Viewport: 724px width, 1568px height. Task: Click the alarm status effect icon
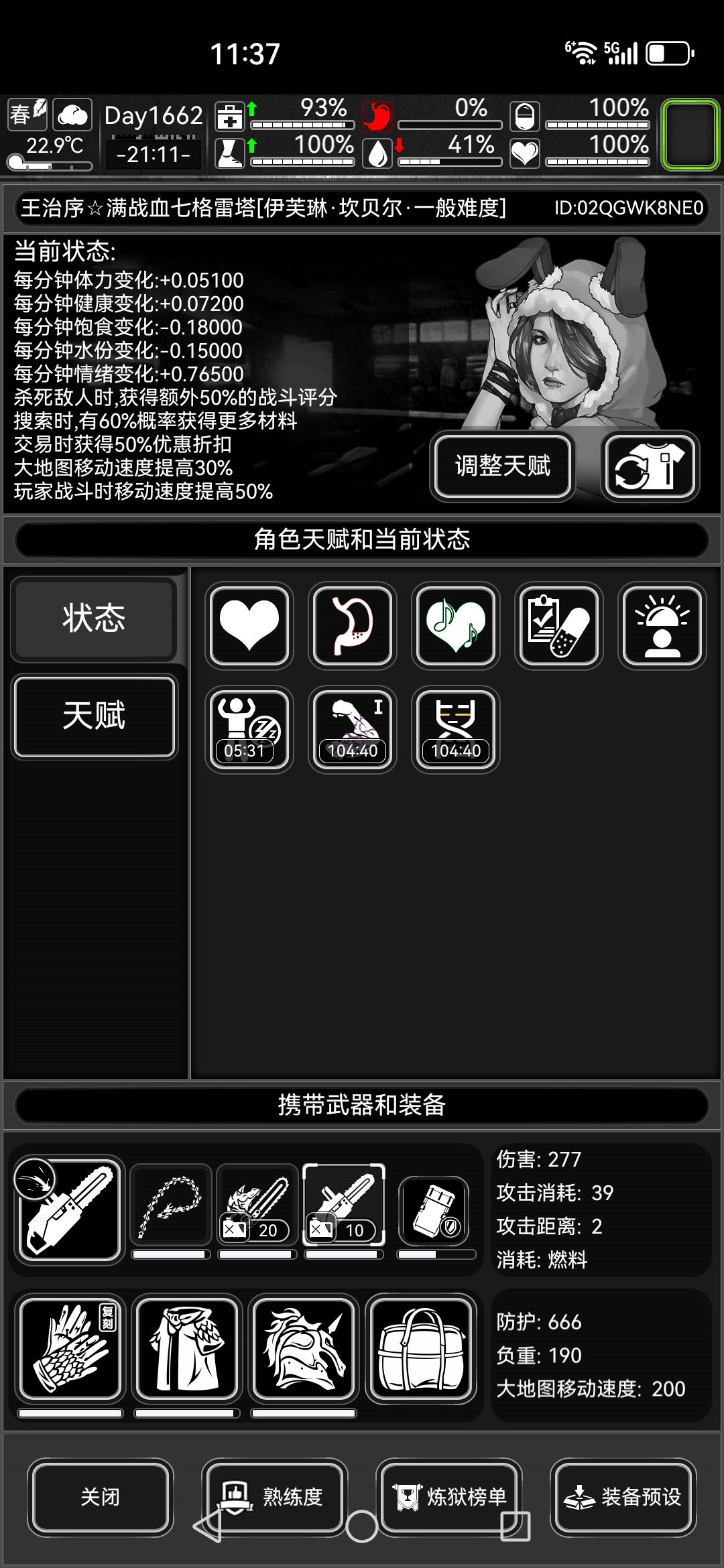pos(661,625)
